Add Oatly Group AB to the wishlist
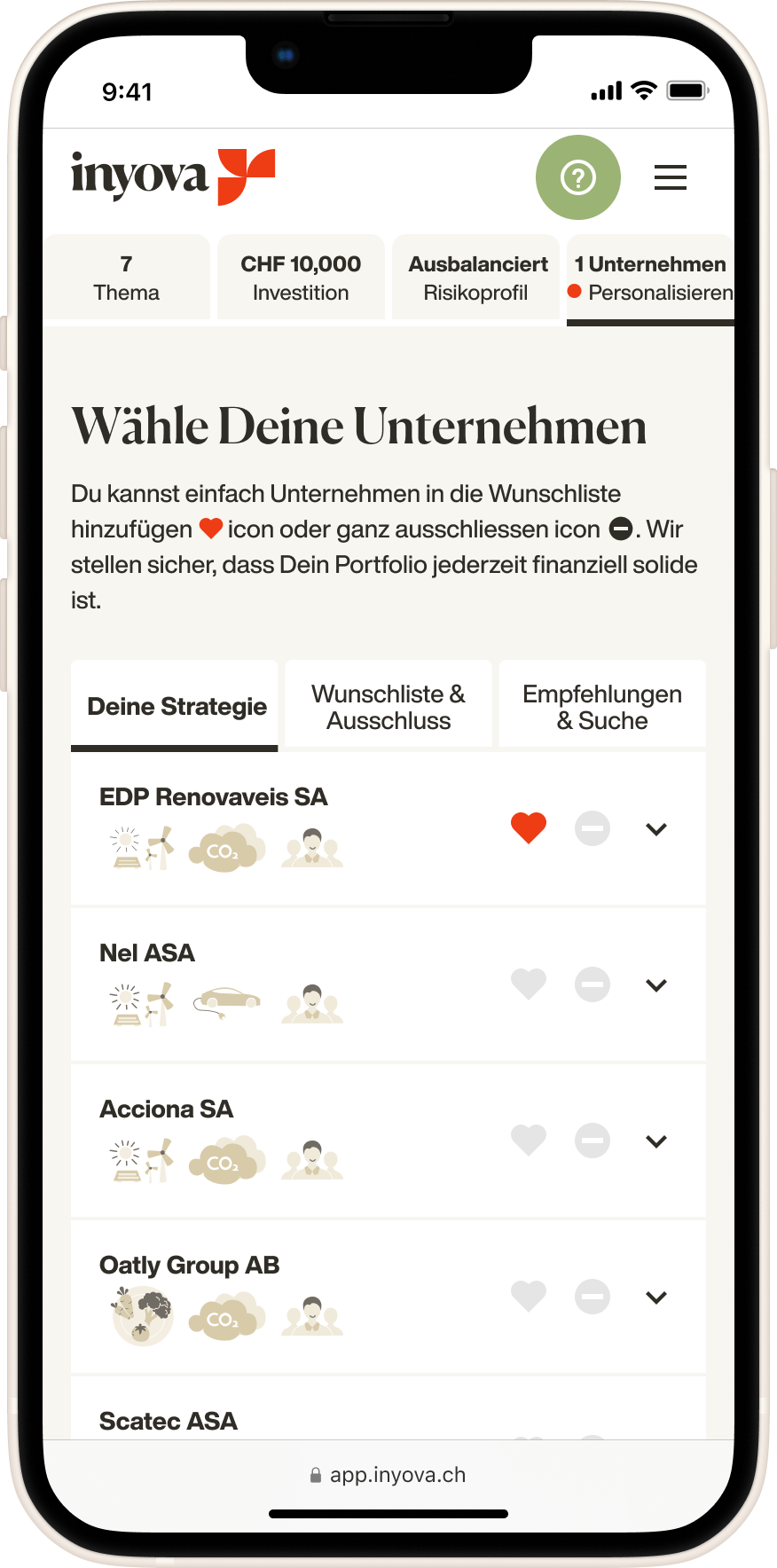The height and width of the screenshot is (1568, 777). (x=529, y=1297)
